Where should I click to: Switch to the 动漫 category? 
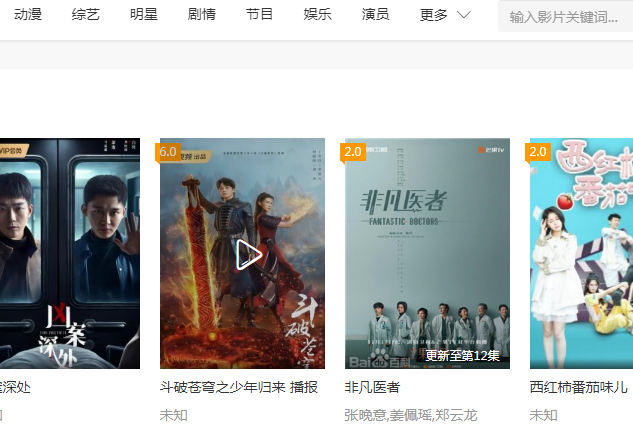tap(27, 15)
